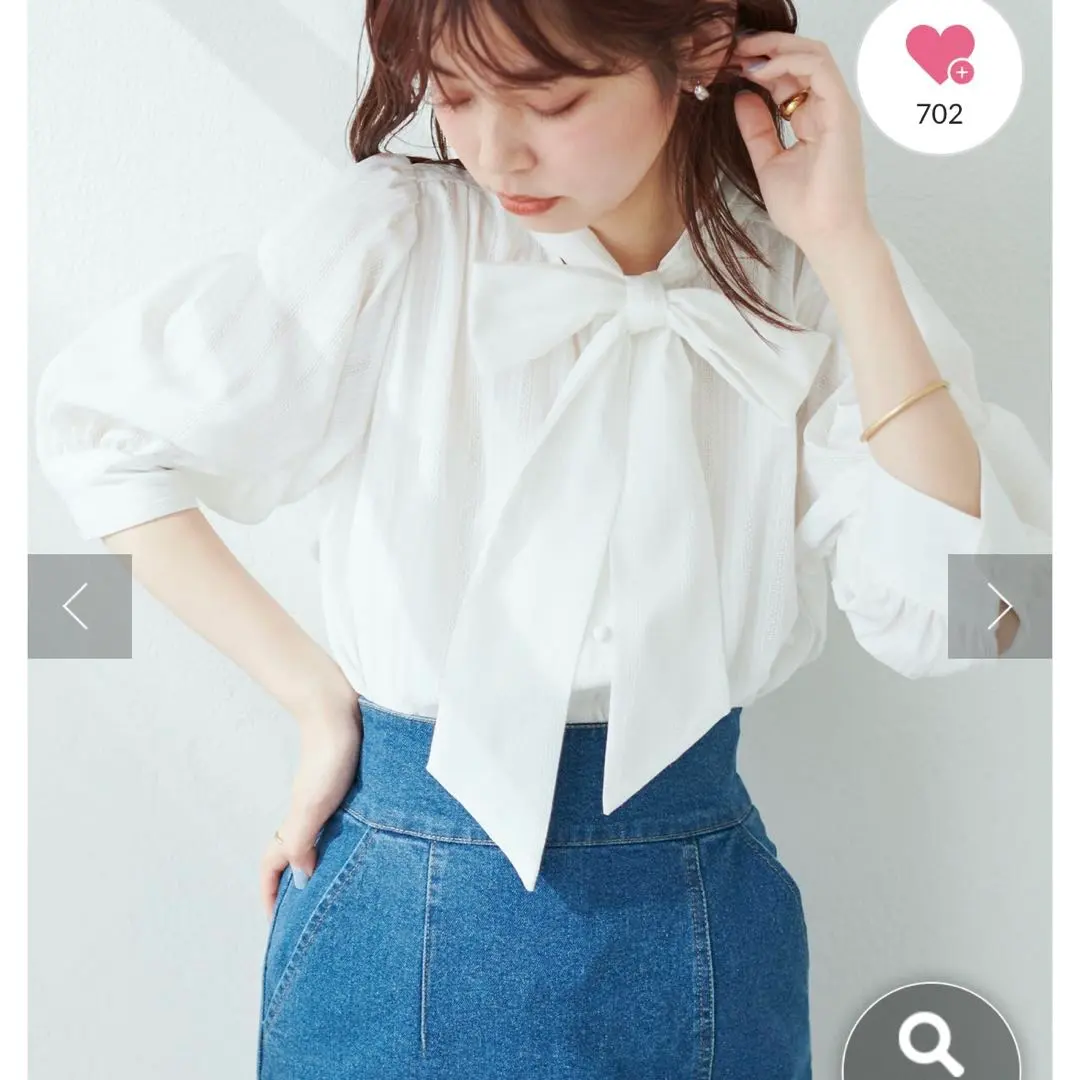Viewport: 1080px width, 1080px height.
Task: Show the next product photo
Action: pyautogui.click(x=999, y=606)
